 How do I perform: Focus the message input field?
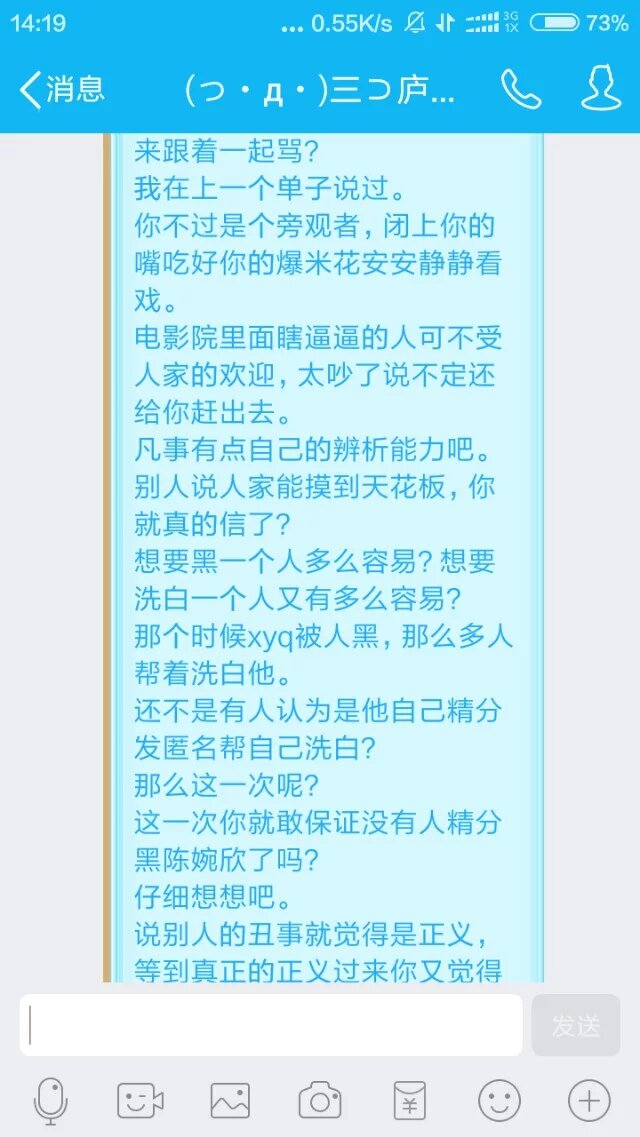tap(271, 1025)
